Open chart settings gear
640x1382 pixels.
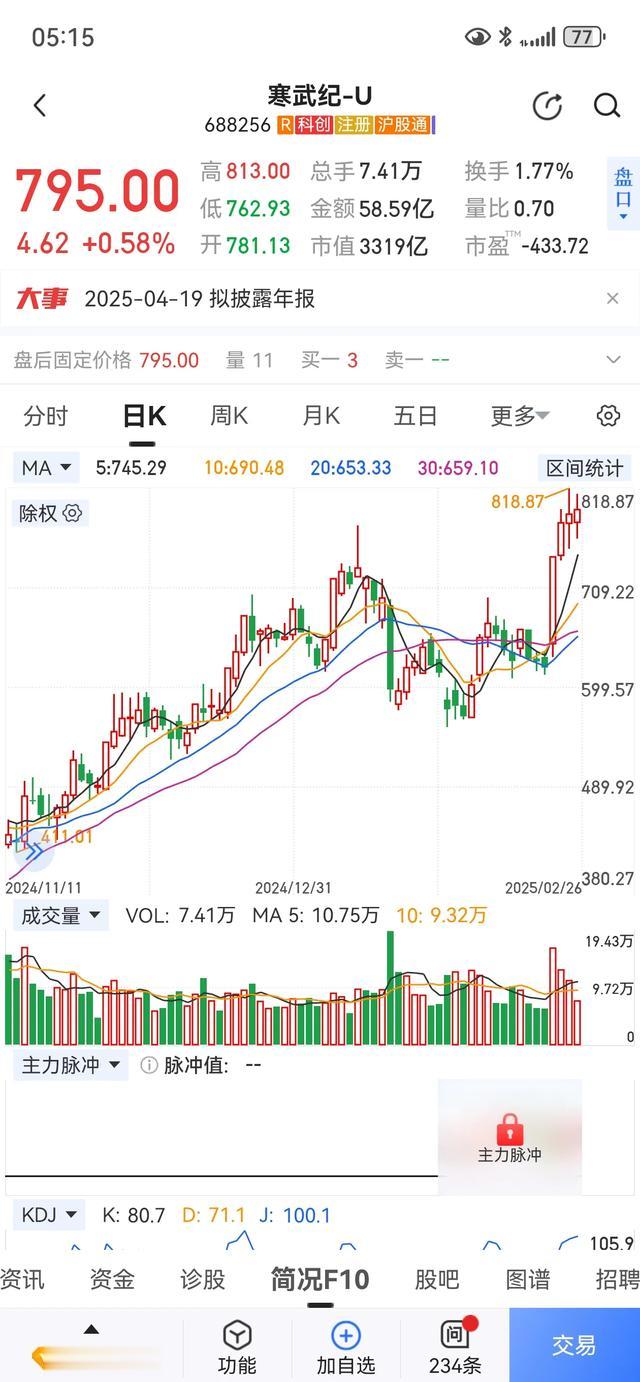[x=608, y=416]
